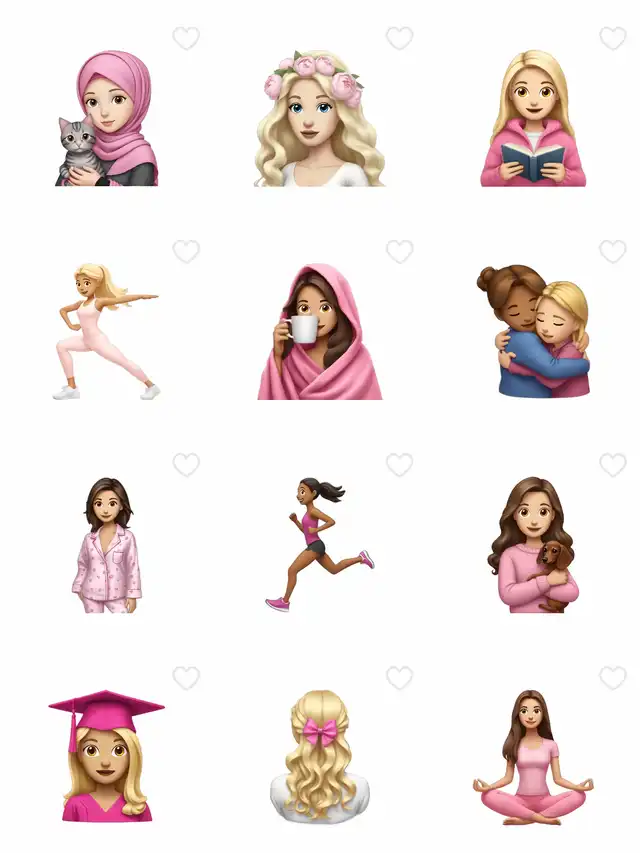Select the running woman sticker

click(319, 545)
